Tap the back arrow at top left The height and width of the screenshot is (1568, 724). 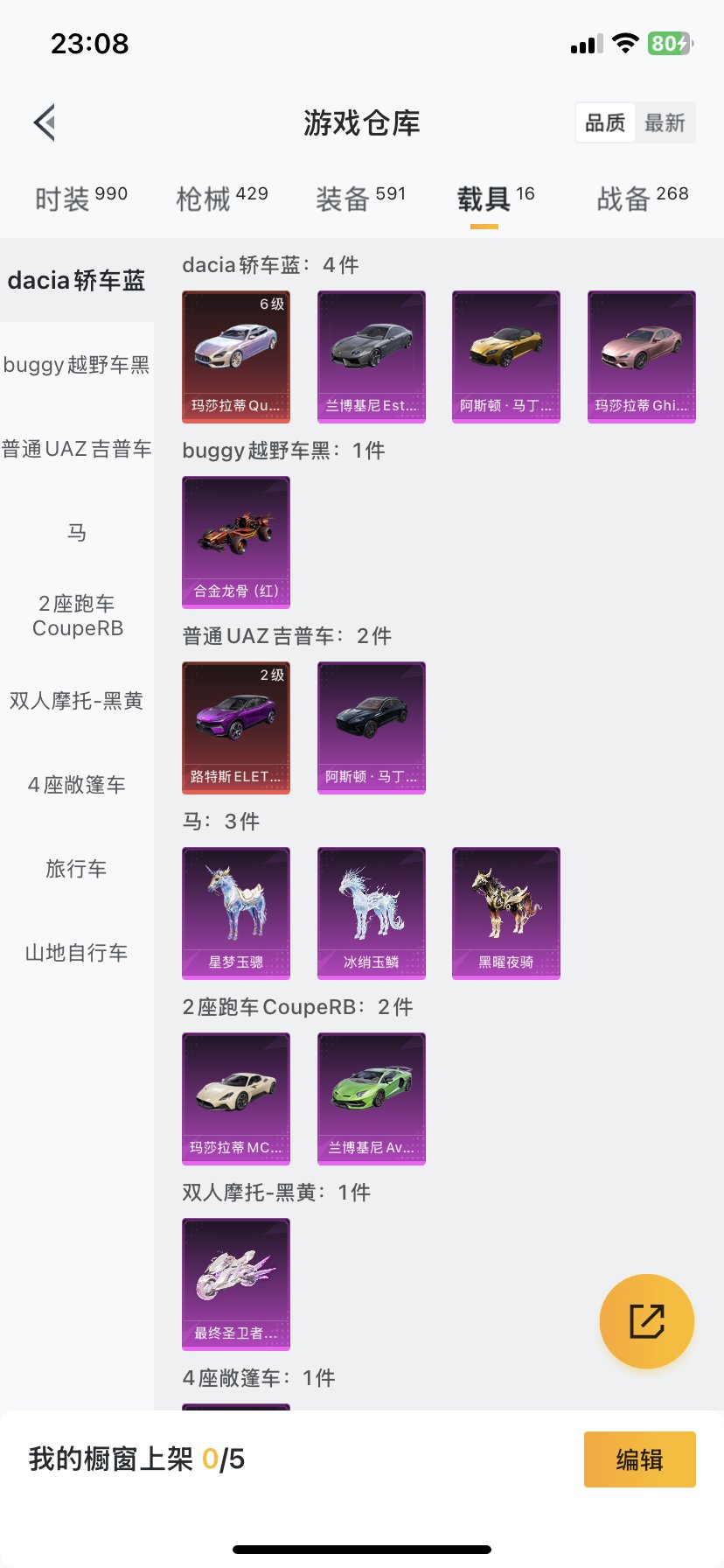tap(44, 122)
